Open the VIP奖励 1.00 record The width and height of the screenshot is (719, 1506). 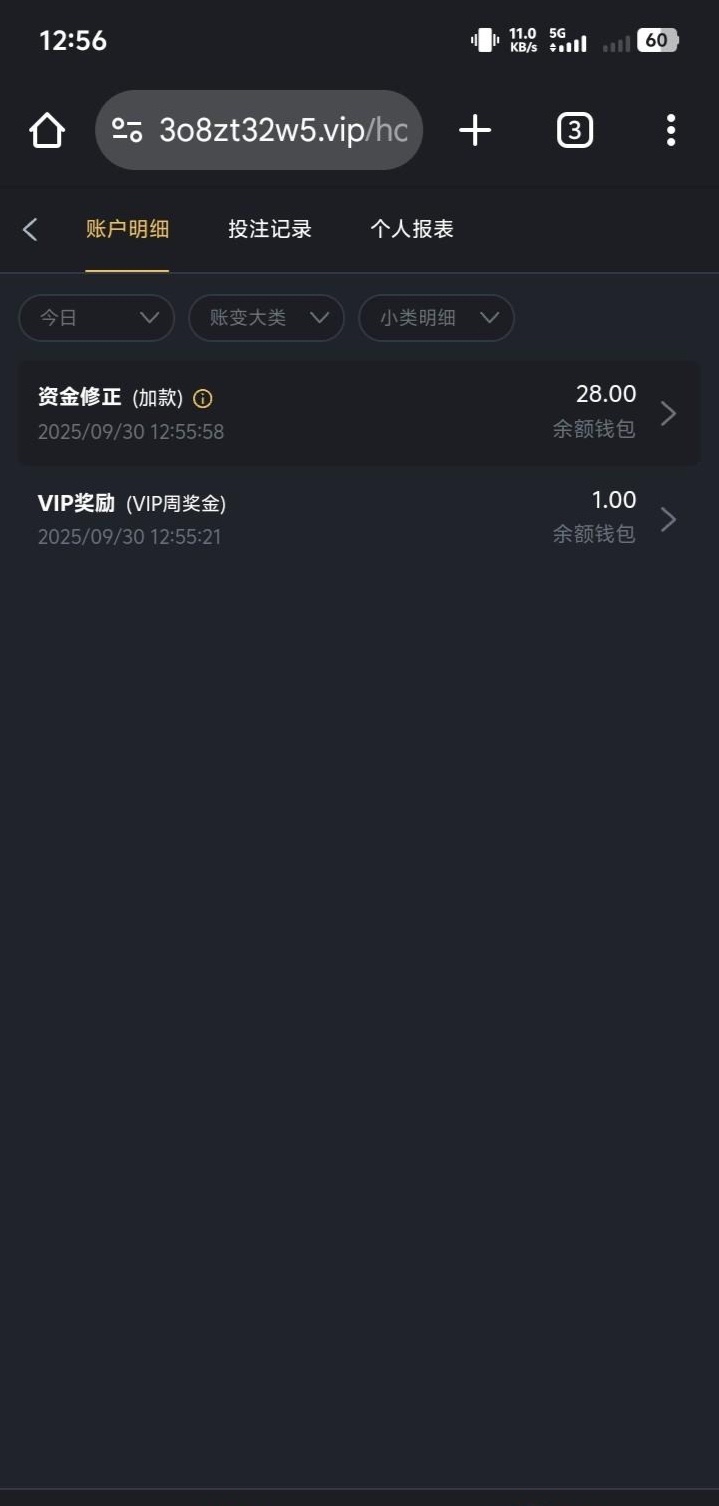(358, 518)
